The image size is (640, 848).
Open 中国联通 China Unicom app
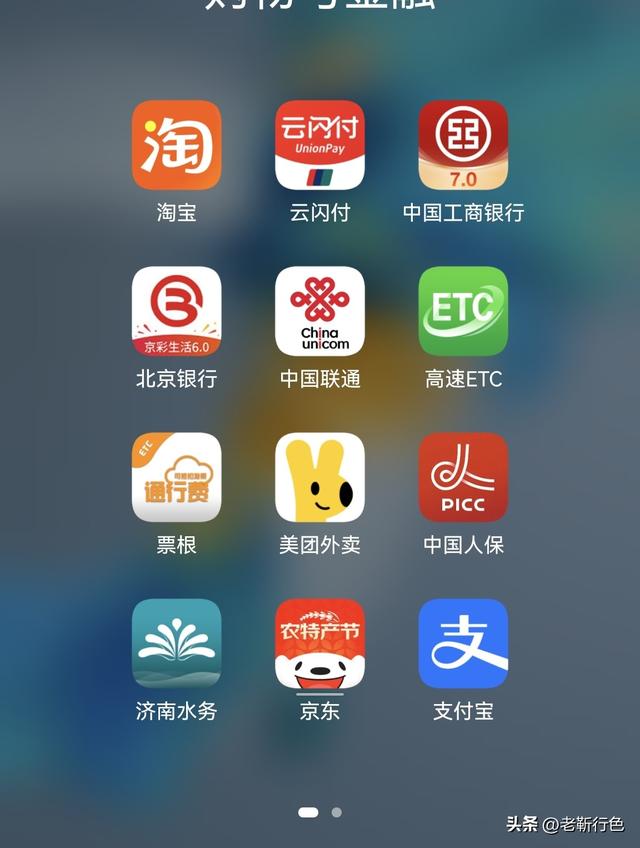[320, 311]
